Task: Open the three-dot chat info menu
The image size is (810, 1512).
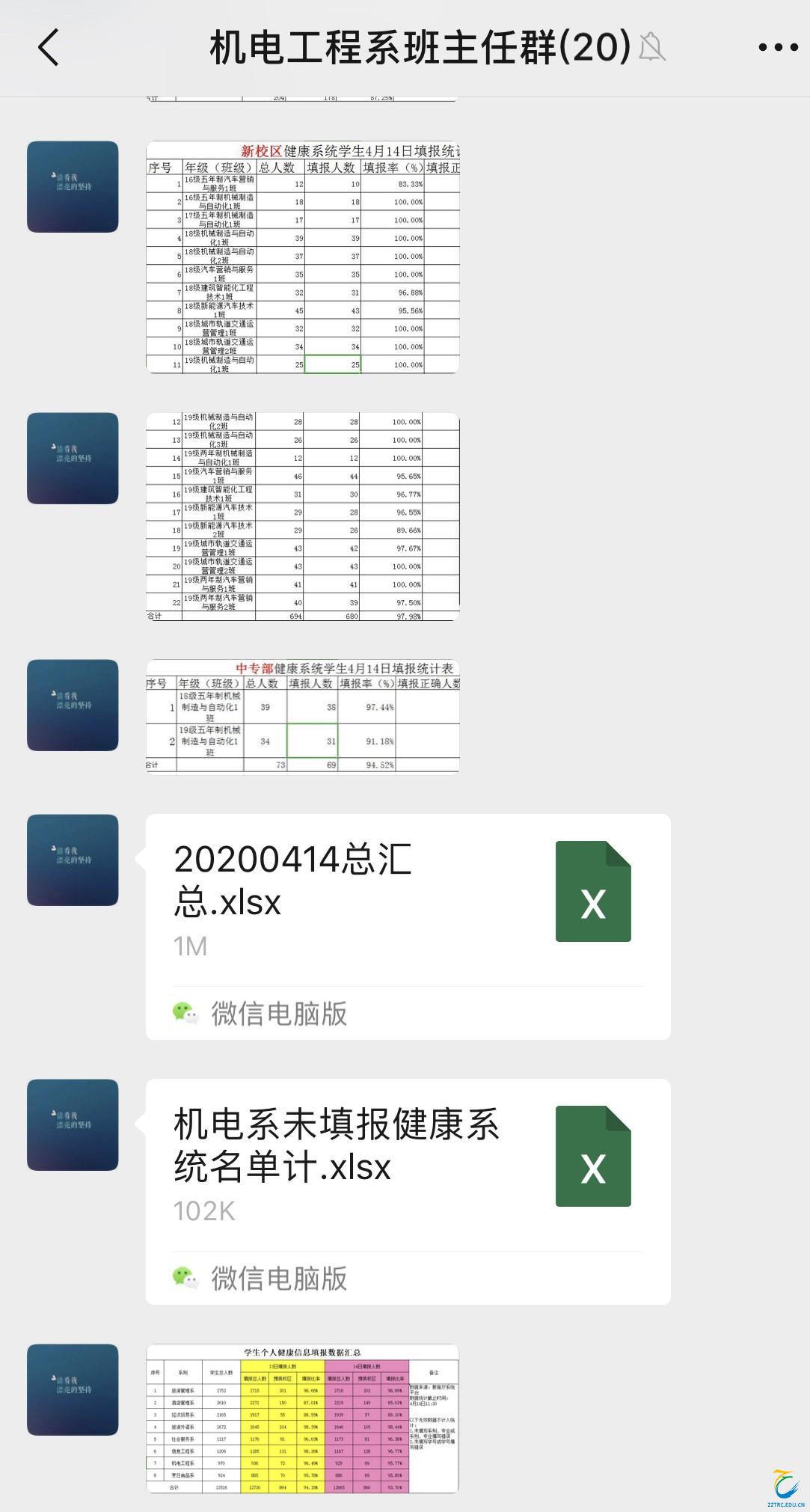Action: tap(778, 48)
